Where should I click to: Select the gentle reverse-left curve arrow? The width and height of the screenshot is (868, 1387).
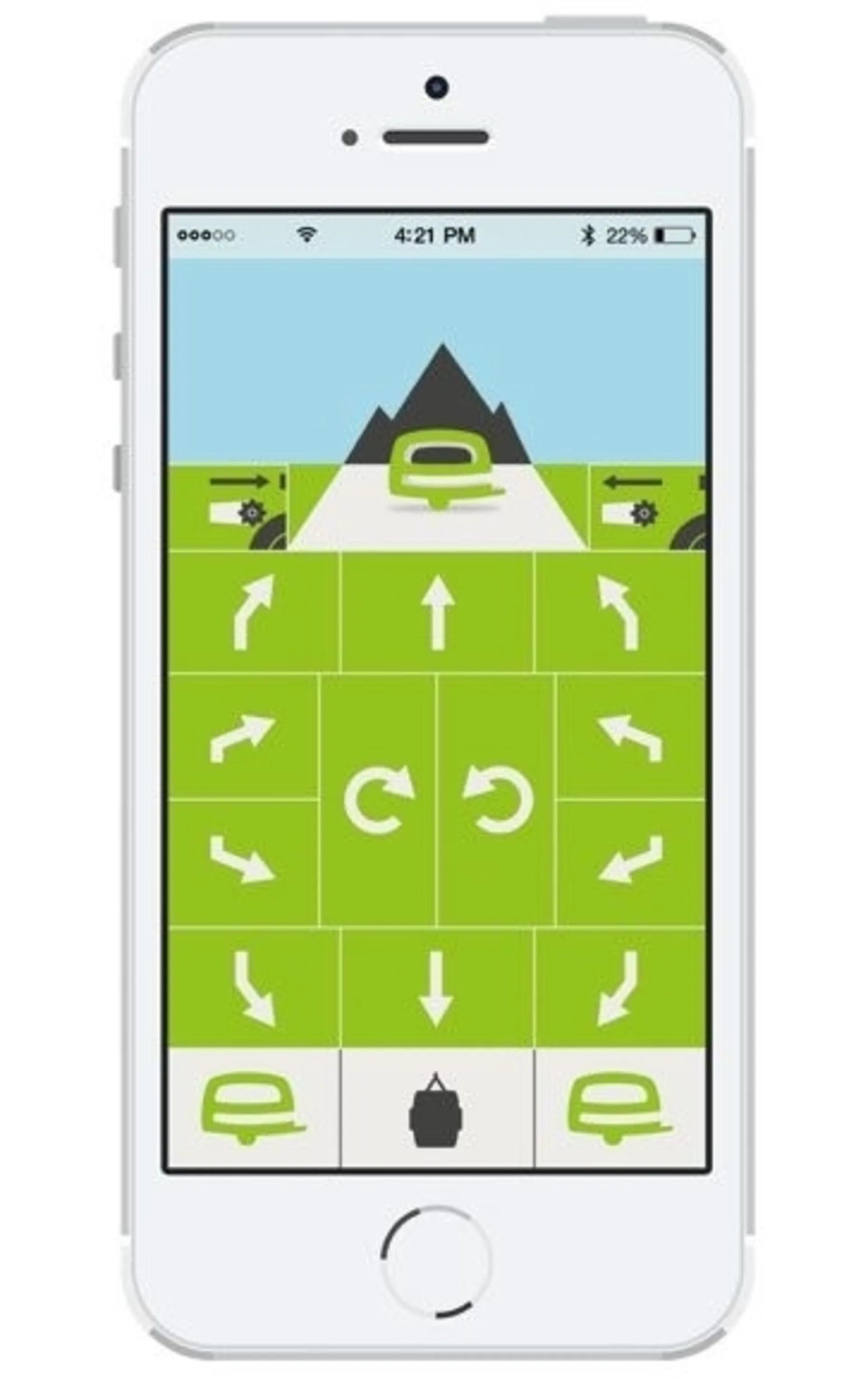tap(619, 988)
